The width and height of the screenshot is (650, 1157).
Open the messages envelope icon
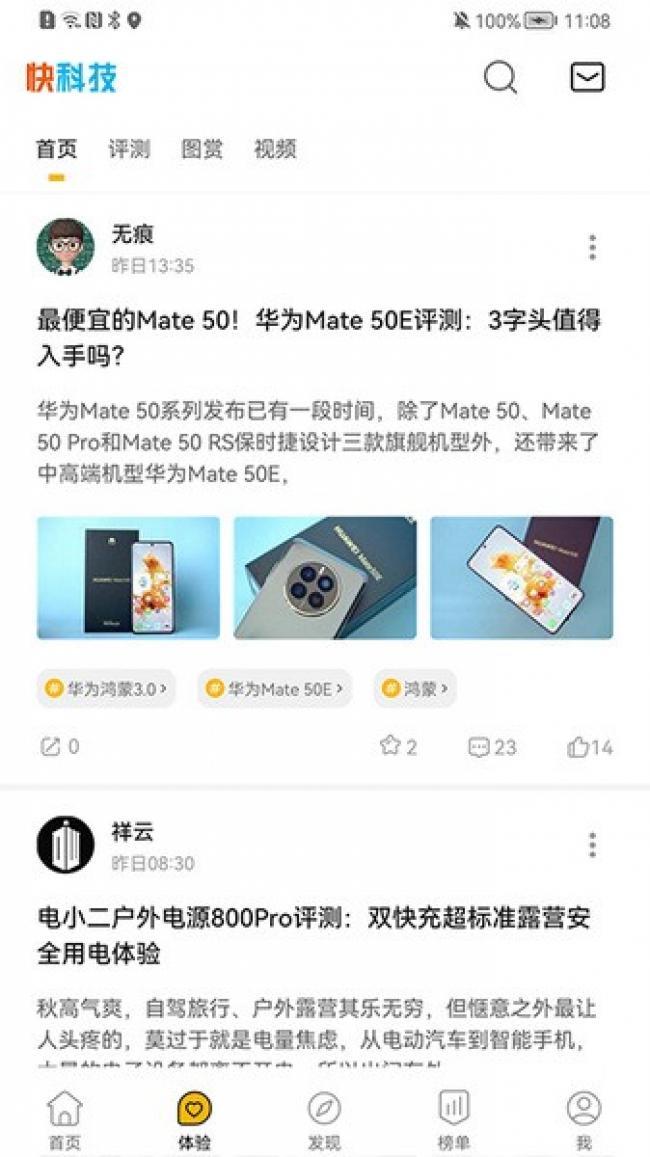(587, 77)
